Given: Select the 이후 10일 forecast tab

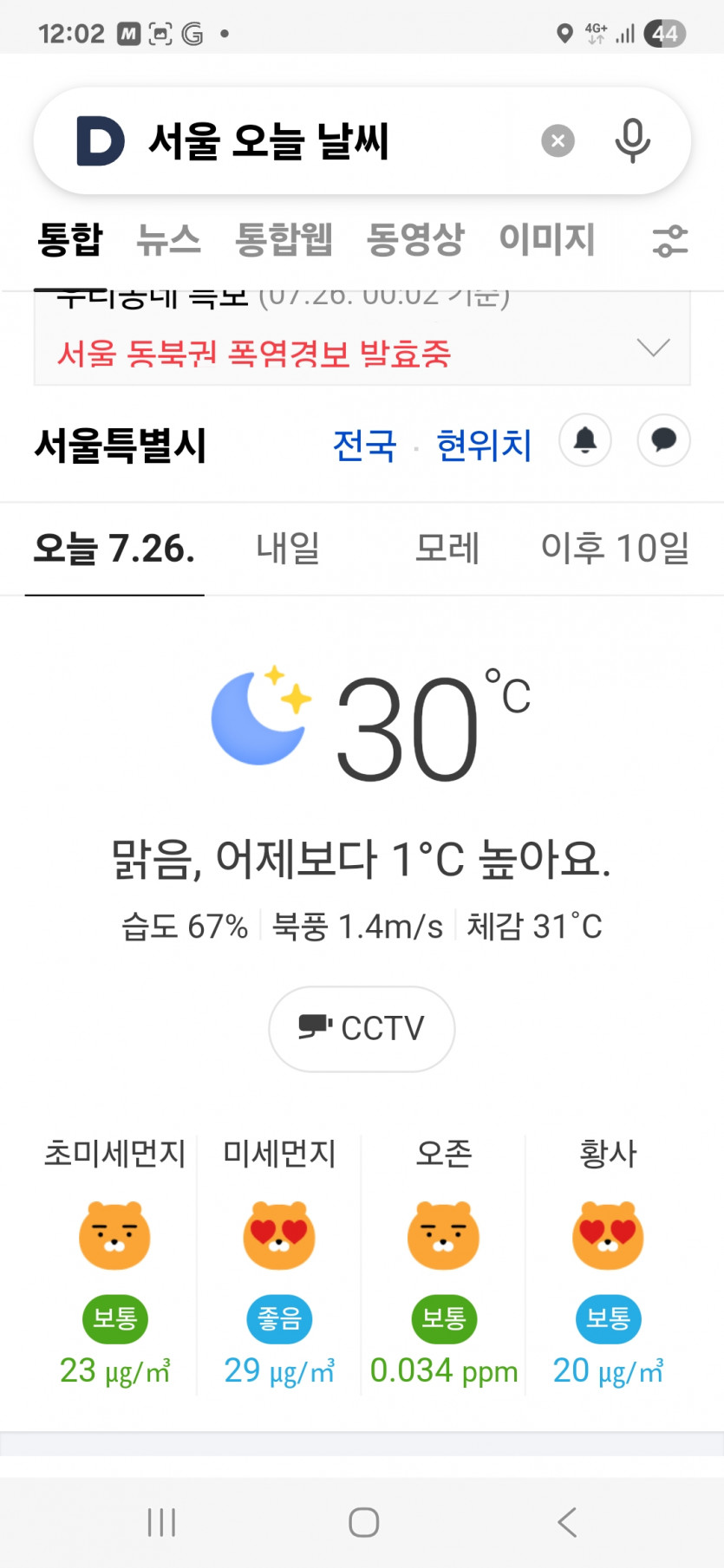Looking at the screenshot, I should (x=615, y=548).
